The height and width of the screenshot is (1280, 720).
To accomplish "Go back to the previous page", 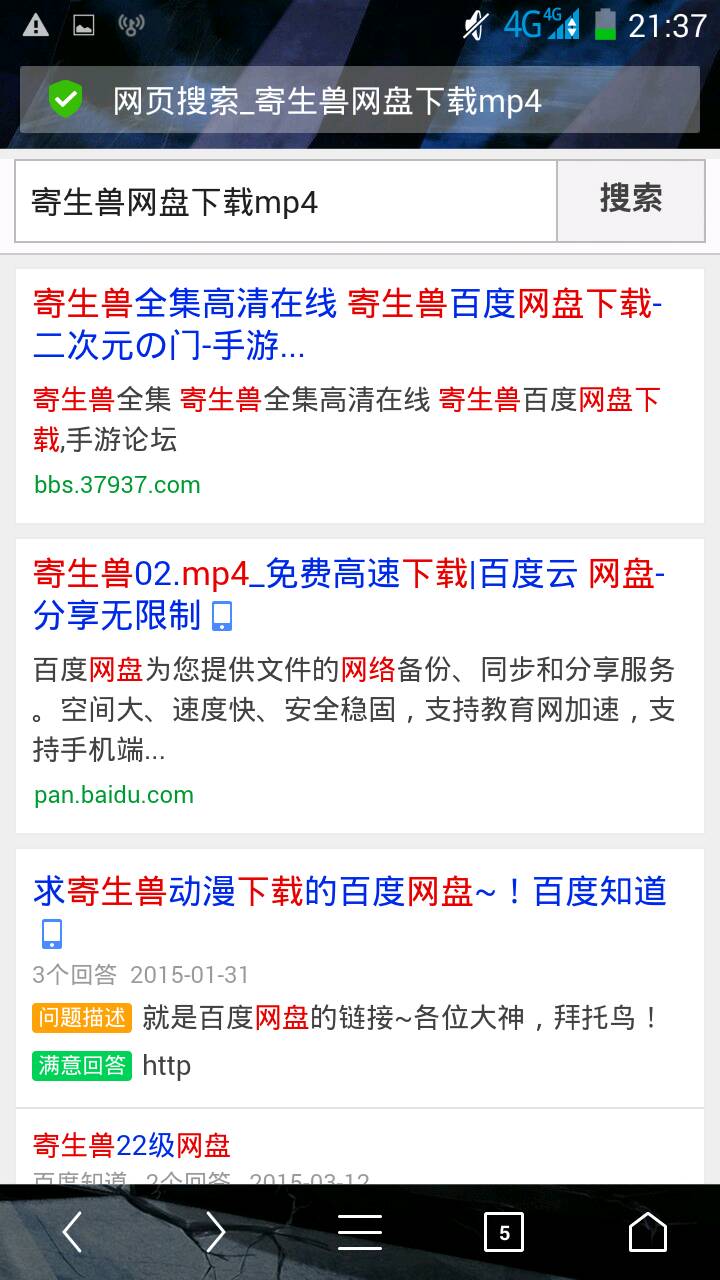I will point(72,1232).
